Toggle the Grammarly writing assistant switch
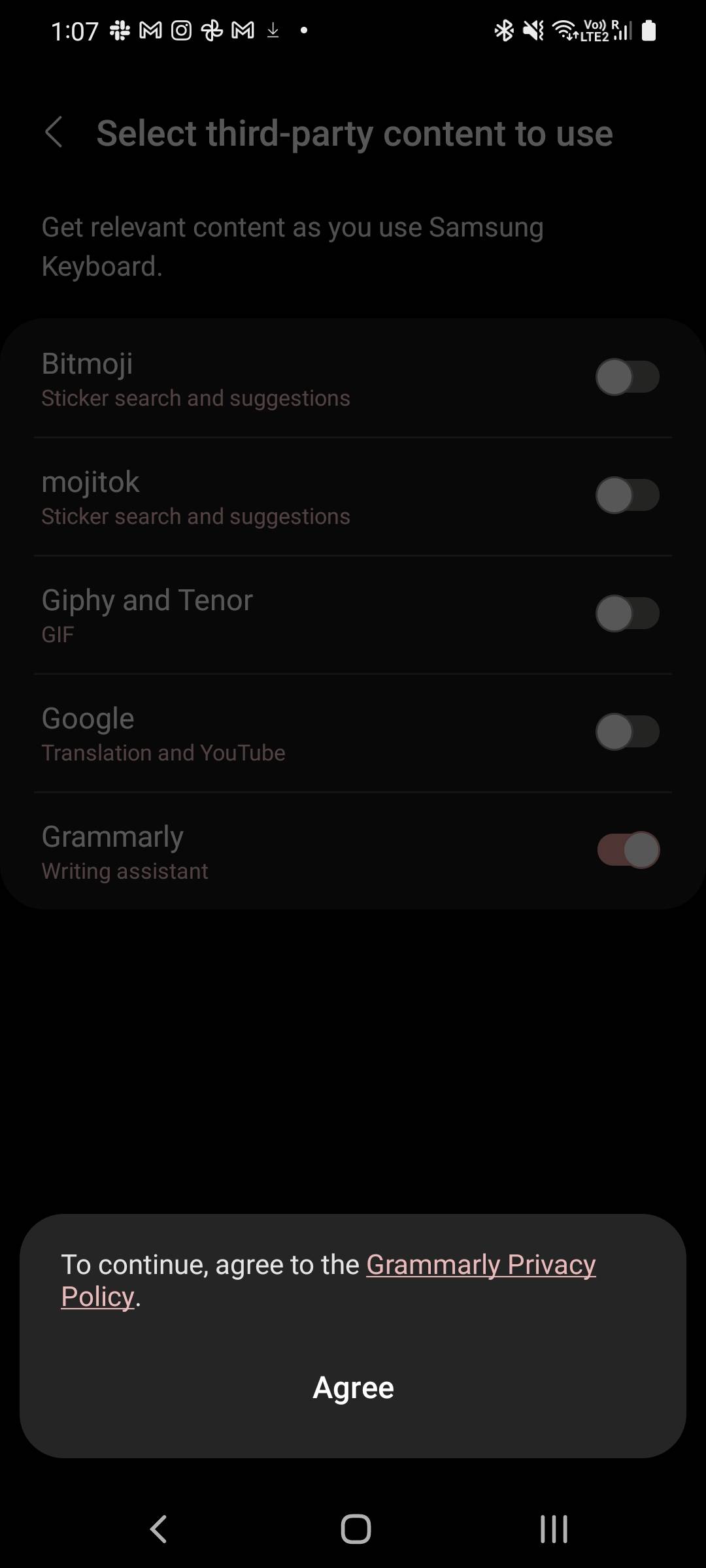The width and height of the screenshot is (706, 1568). click(x=628, y=850)
